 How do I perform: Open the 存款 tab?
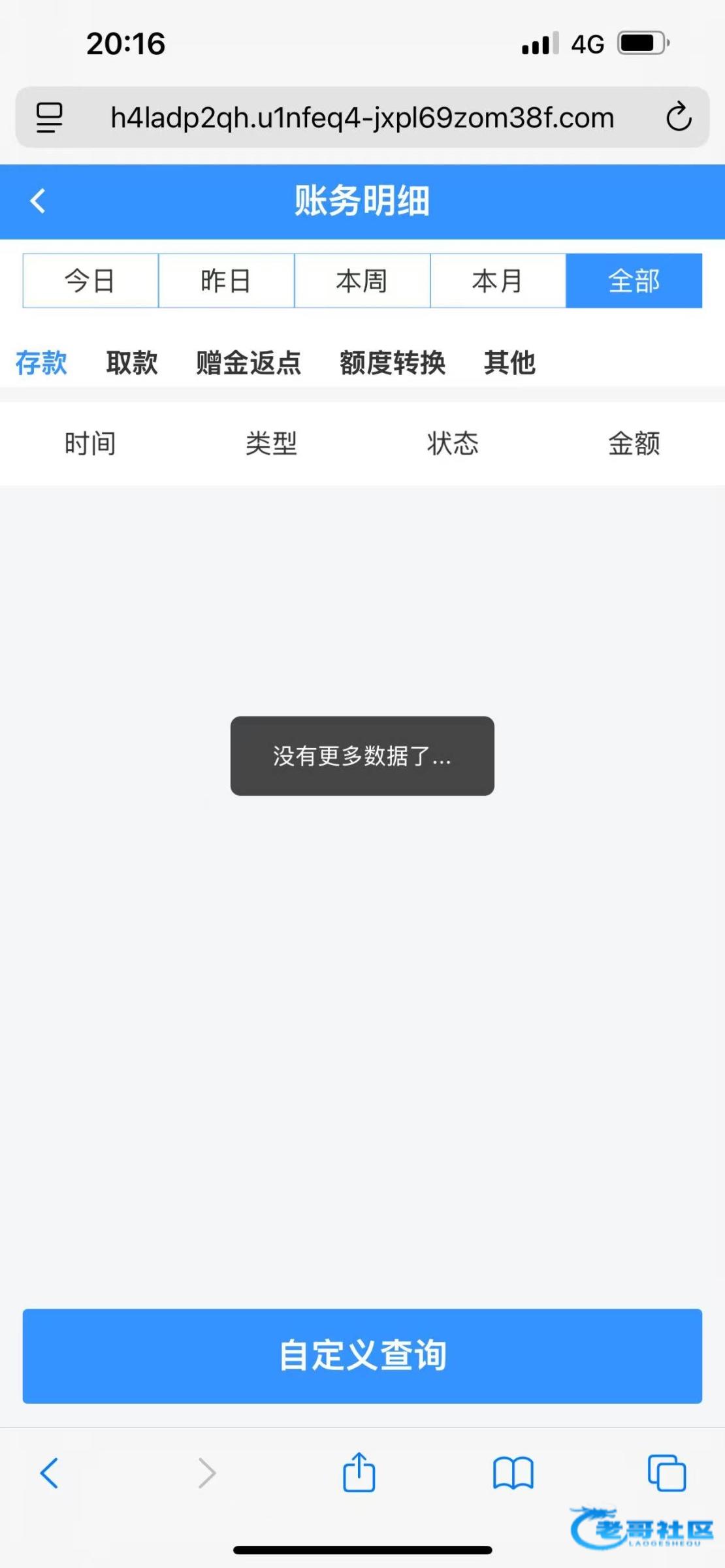[41, 363]
